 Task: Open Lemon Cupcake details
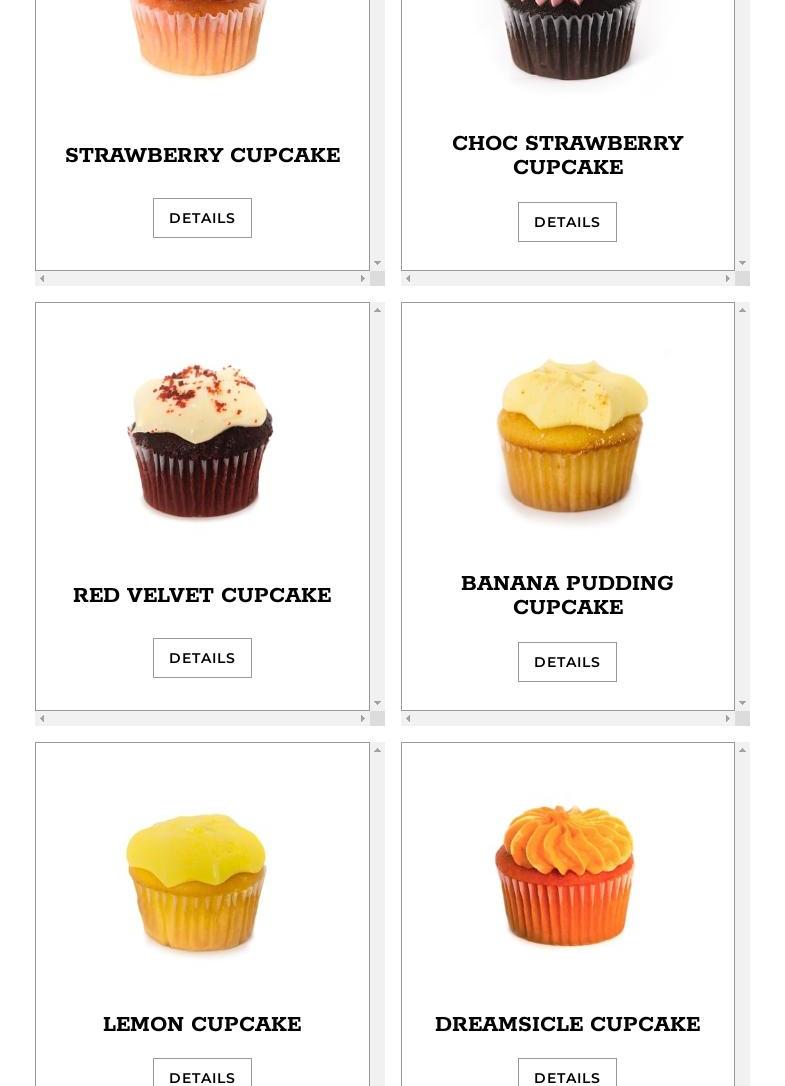pyautogui.click(x=202, y=1076)
